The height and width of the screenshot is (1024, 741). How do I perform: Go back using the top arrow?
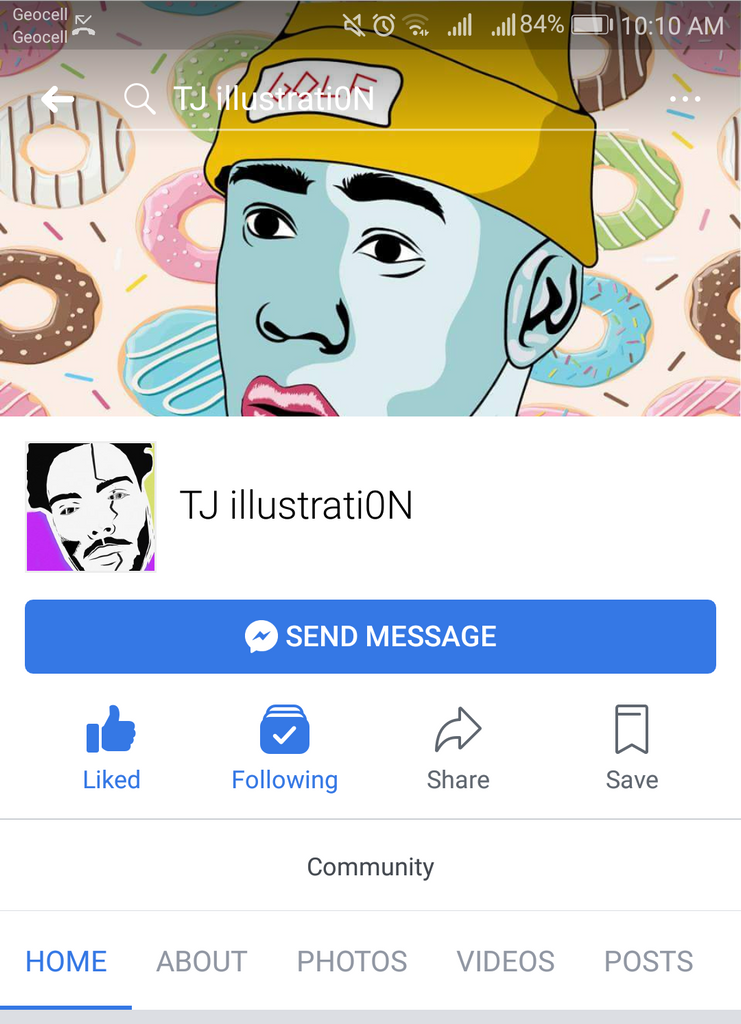tap(58, 99)
